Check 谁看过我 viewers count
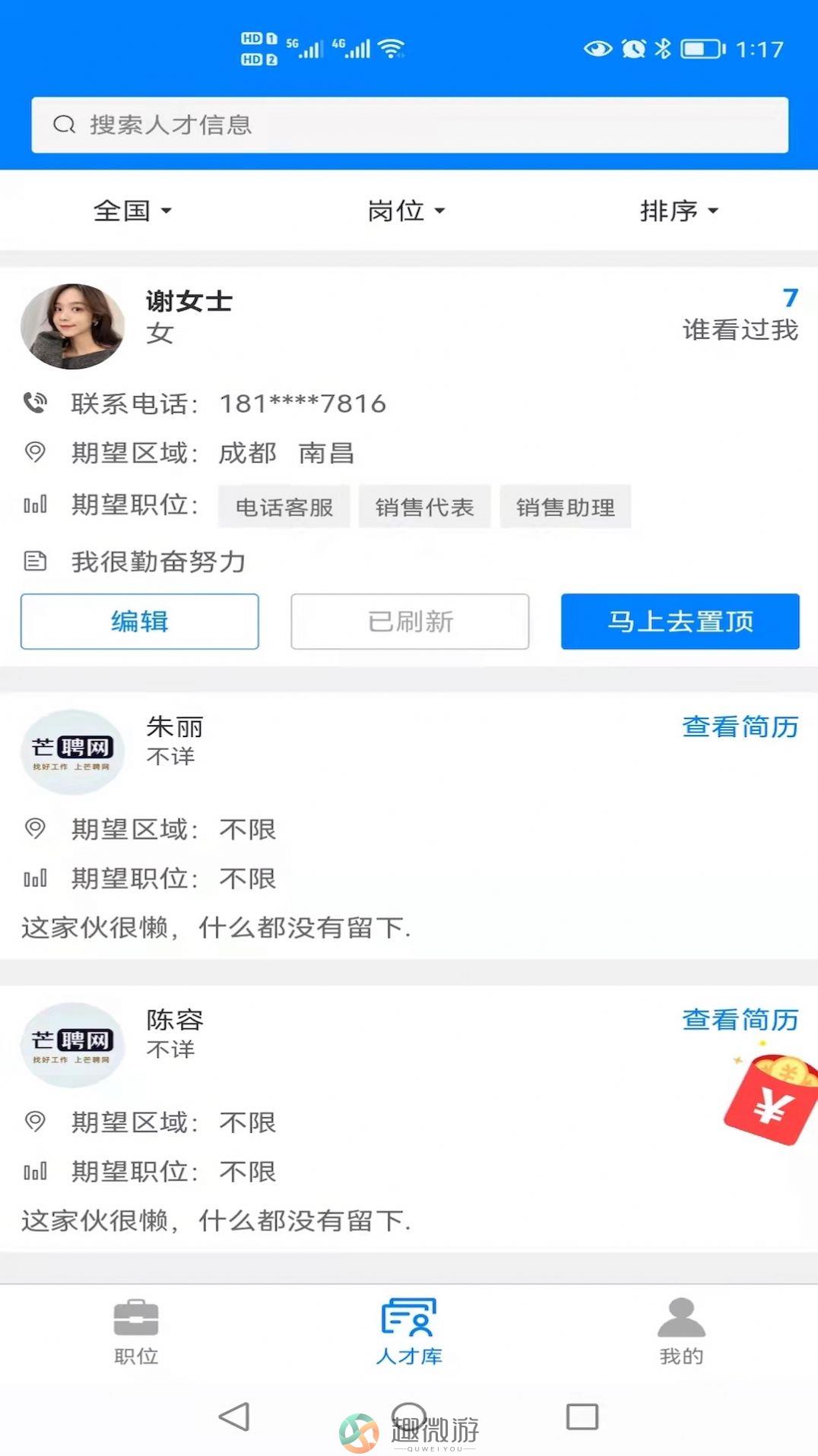The width and height of the screenshot is (818, 1456). point(740,315)
